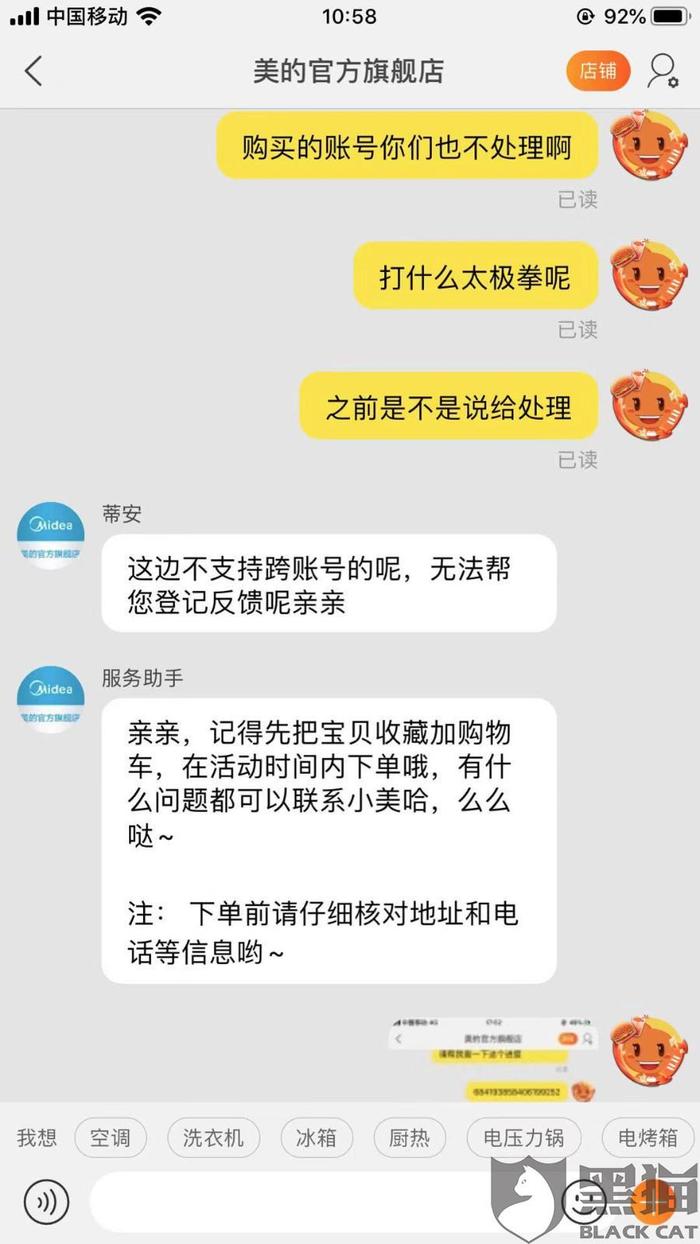Choose the 厨热 suggestion chip
Image resolution: width=700 pixels, height=1244 pixels.
point(410,1138)
